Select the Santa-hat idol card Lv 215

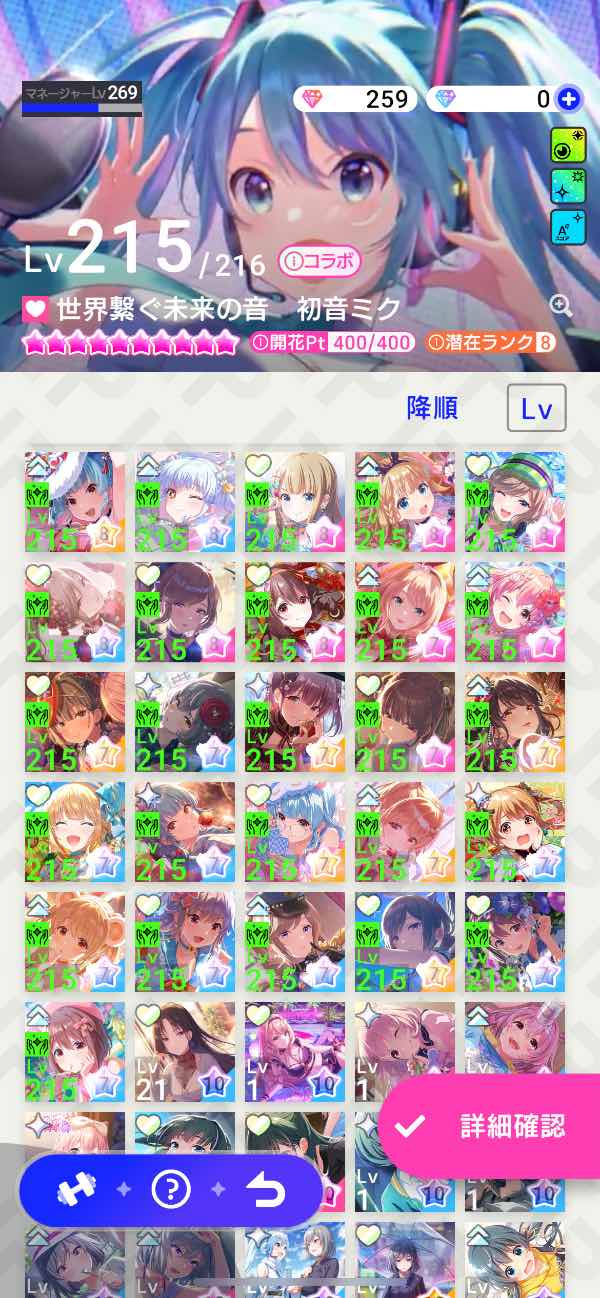pyautogui.click(x=75, y=502)
